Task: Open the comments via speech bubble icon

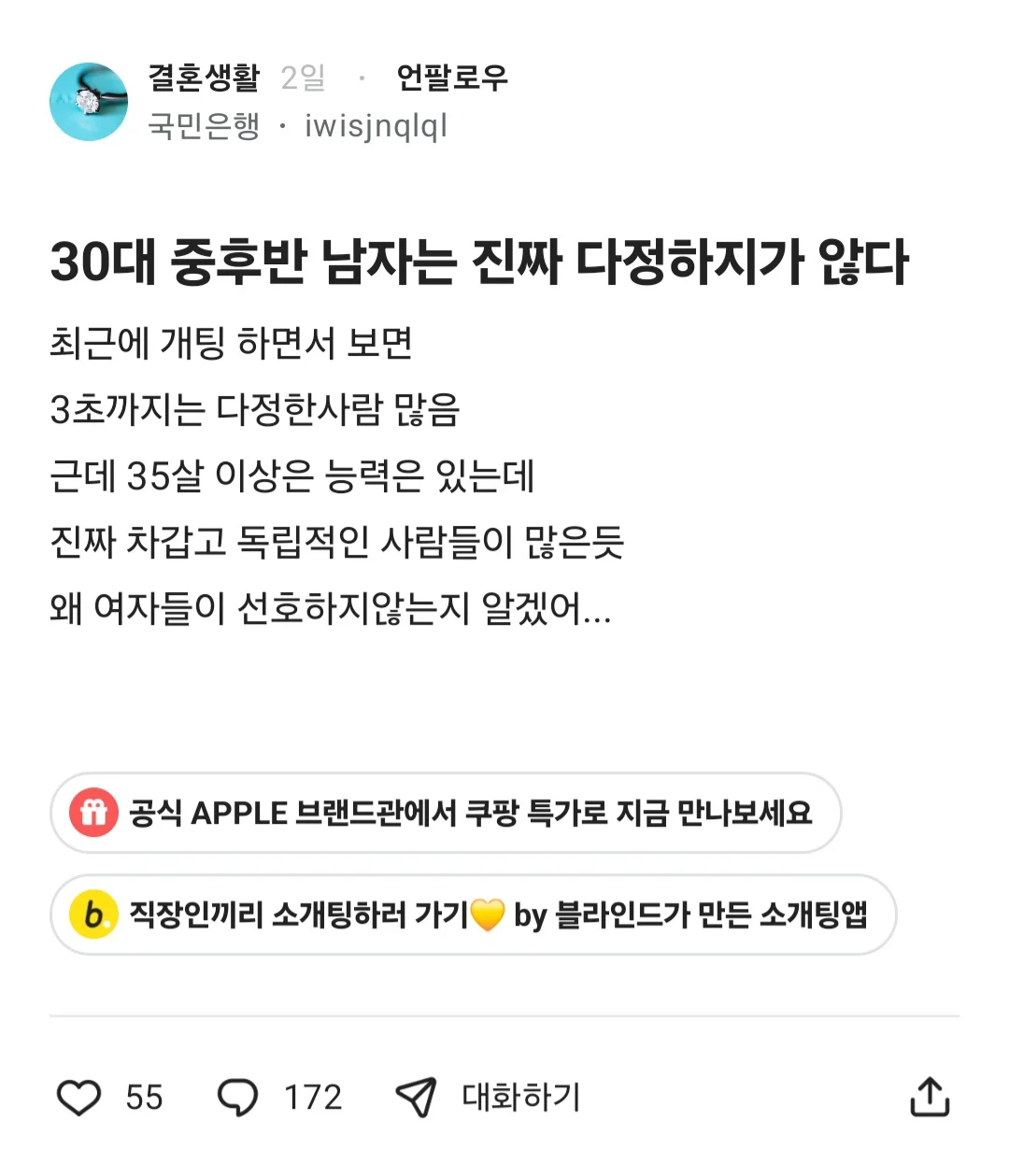Action: click(x=238, y=1098)
